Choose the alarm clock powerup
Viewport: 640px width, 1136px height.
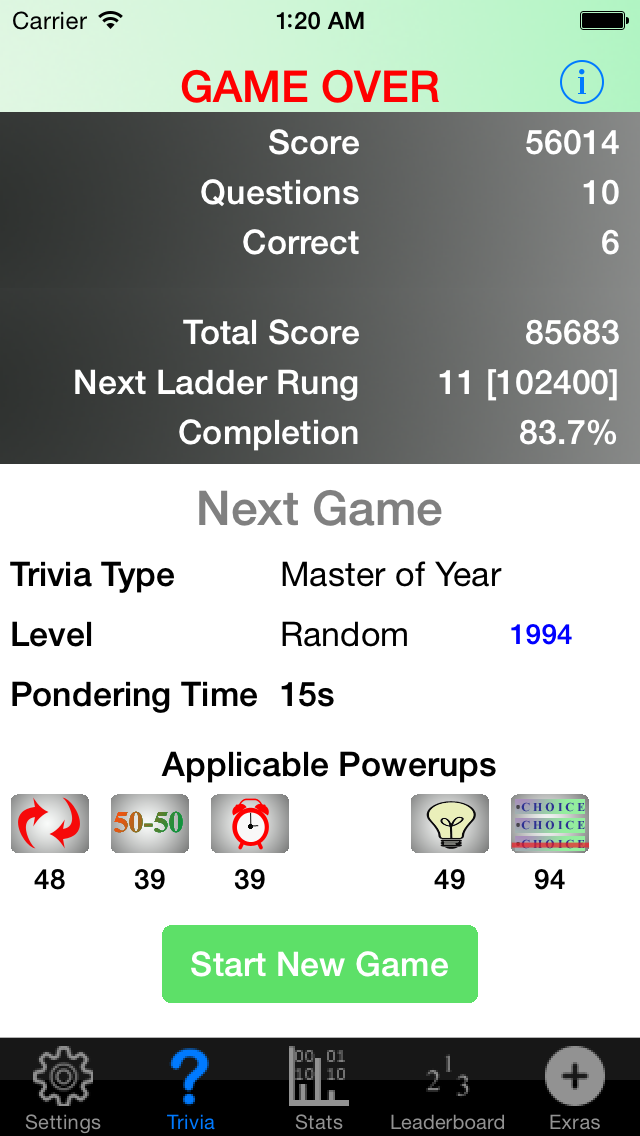click(250, 824)
